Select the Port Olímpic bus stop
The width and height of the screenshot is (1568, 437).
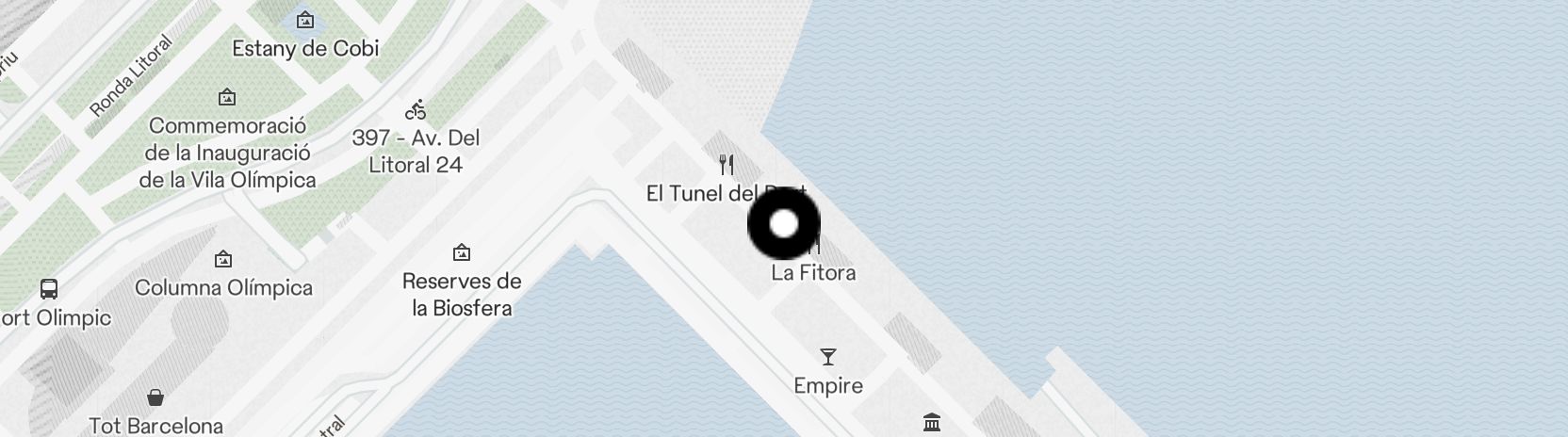(49, 289)
